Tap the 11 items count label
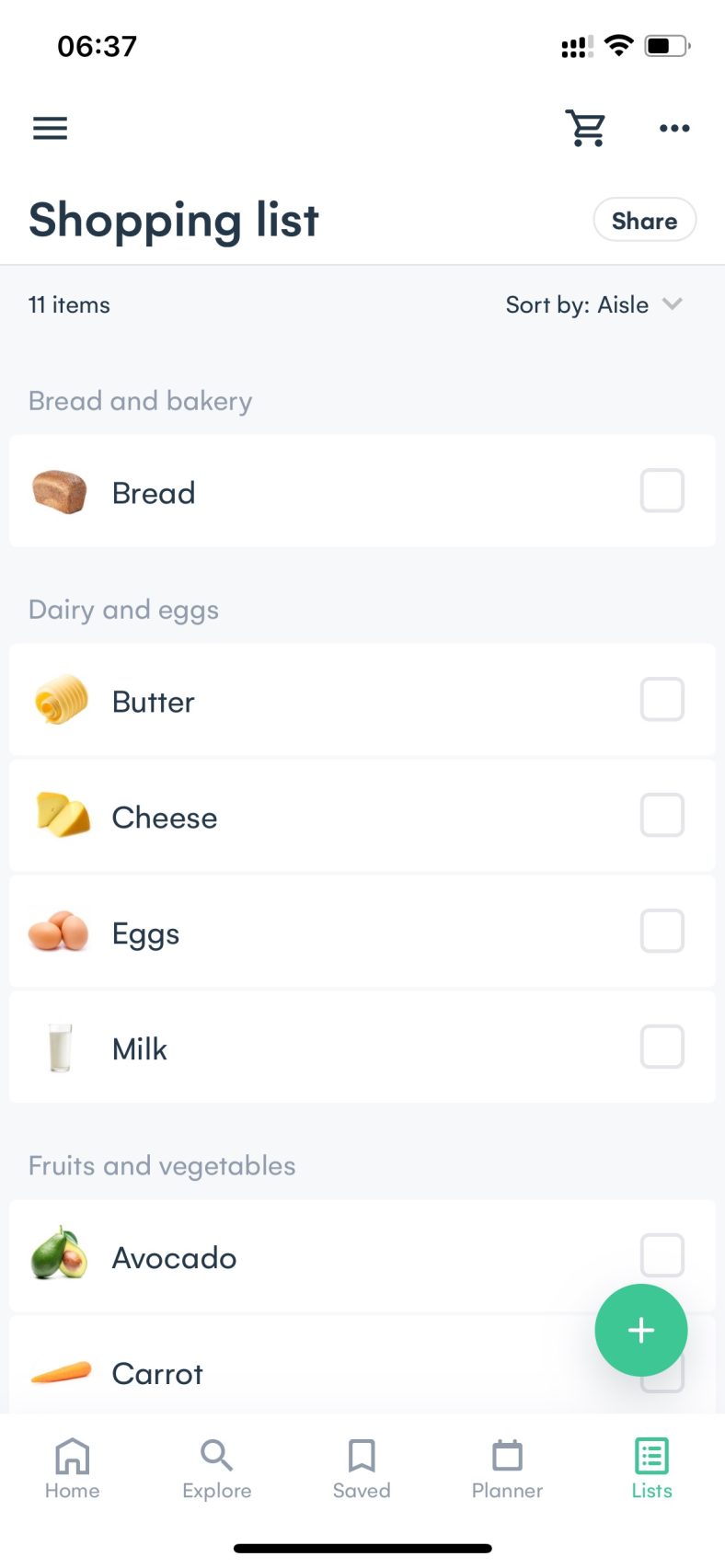The width and height of the screenshot is (725, 1568). [69, 304]
